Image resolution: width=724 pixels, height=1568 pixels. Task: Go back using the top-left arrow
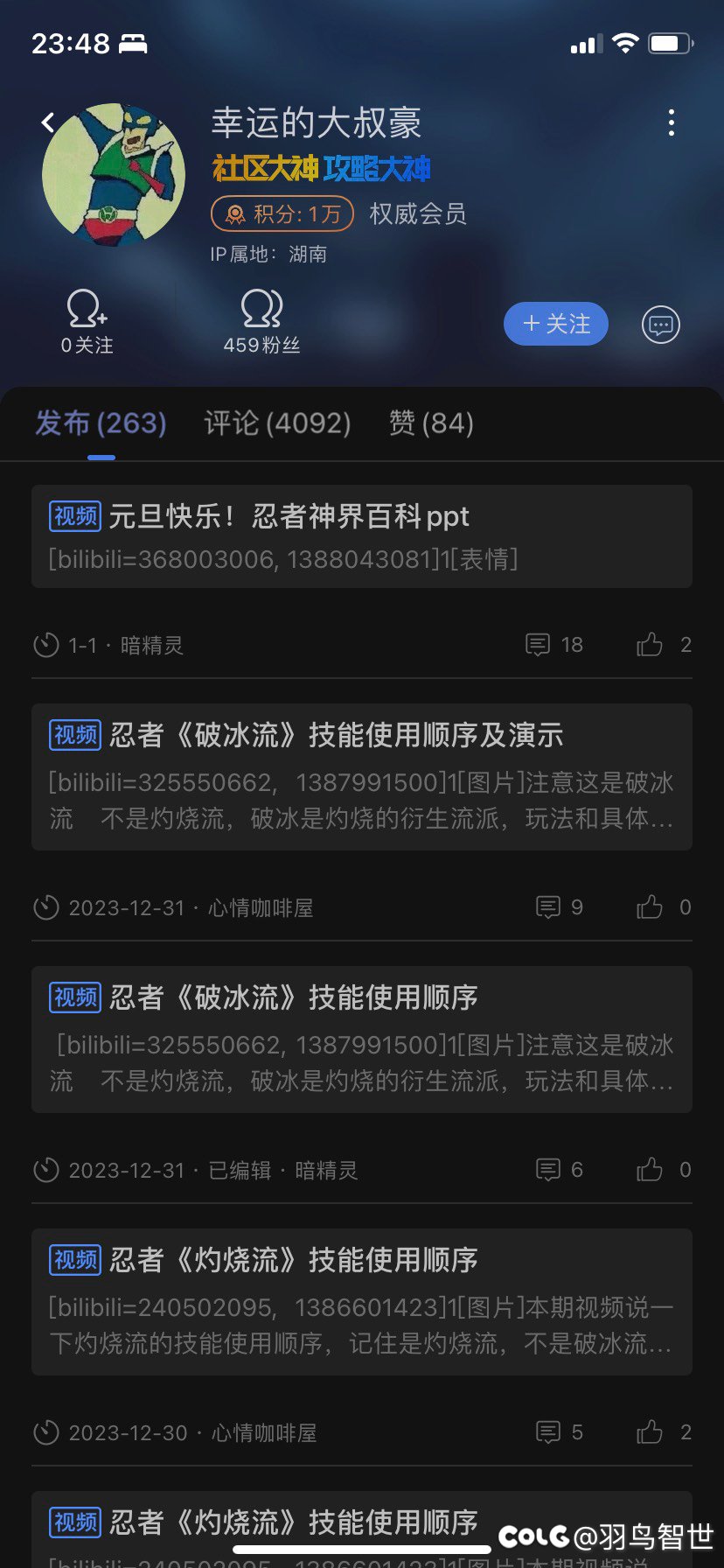click(x=49, y=122)
